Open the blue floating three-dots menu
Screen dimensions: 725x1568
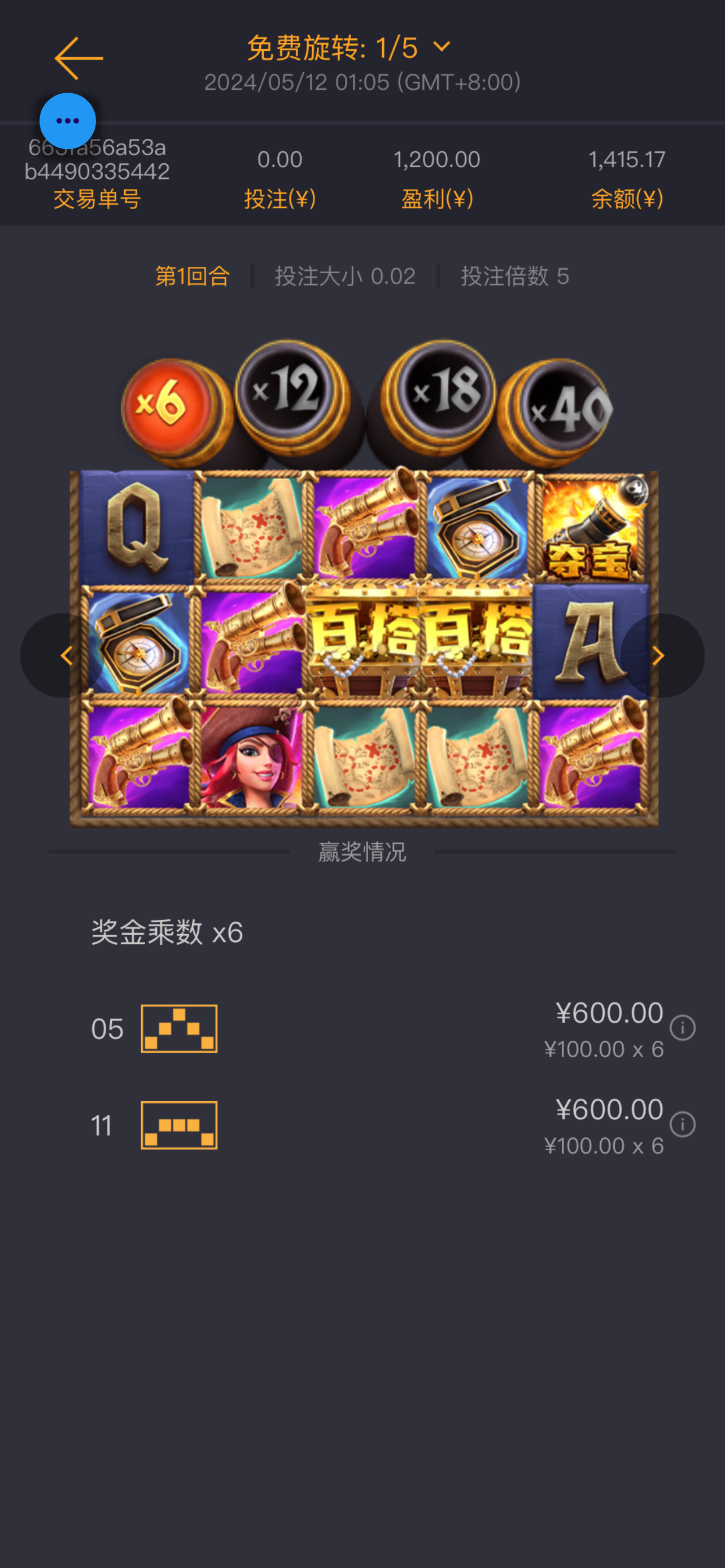(68, 121)
